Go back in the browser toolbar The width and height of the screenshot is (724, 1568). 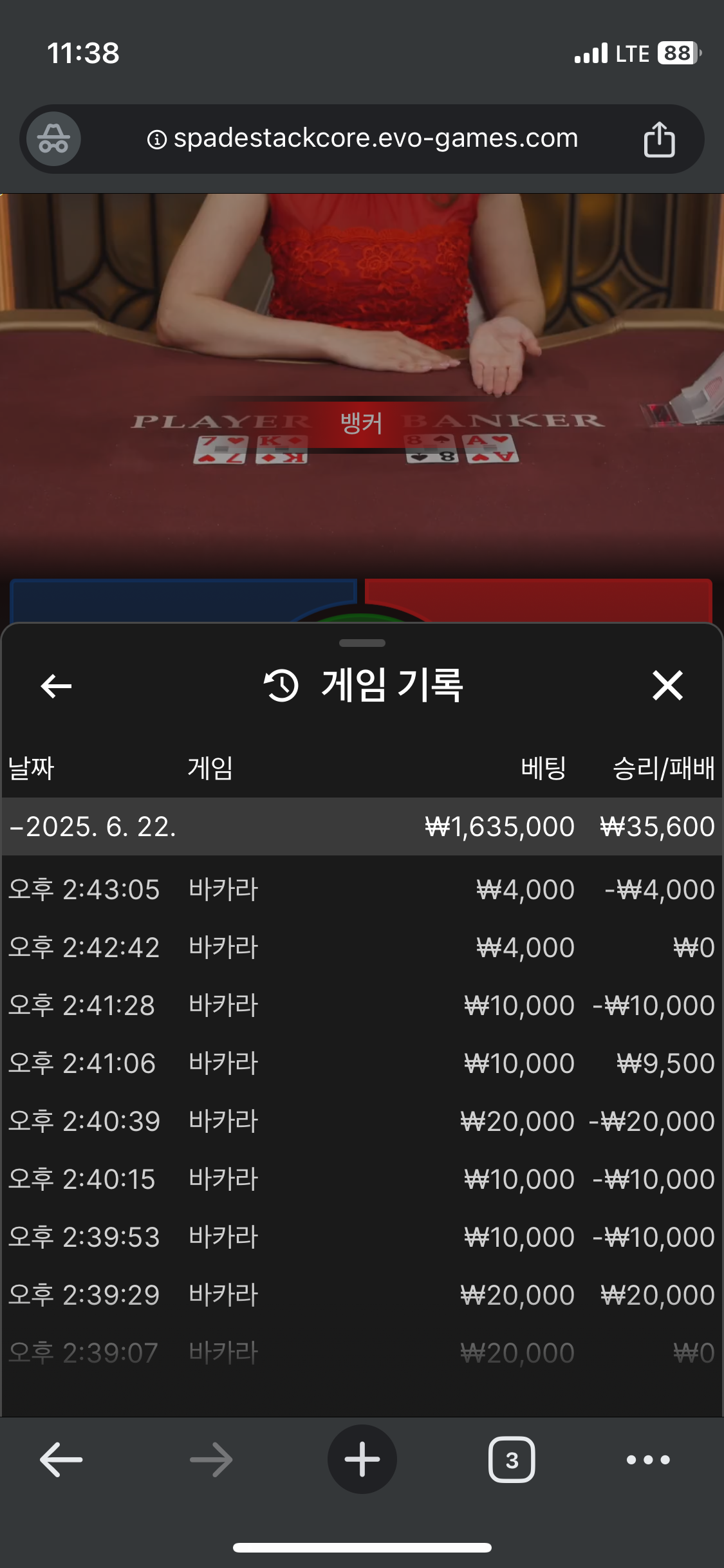pos(61,1459)
